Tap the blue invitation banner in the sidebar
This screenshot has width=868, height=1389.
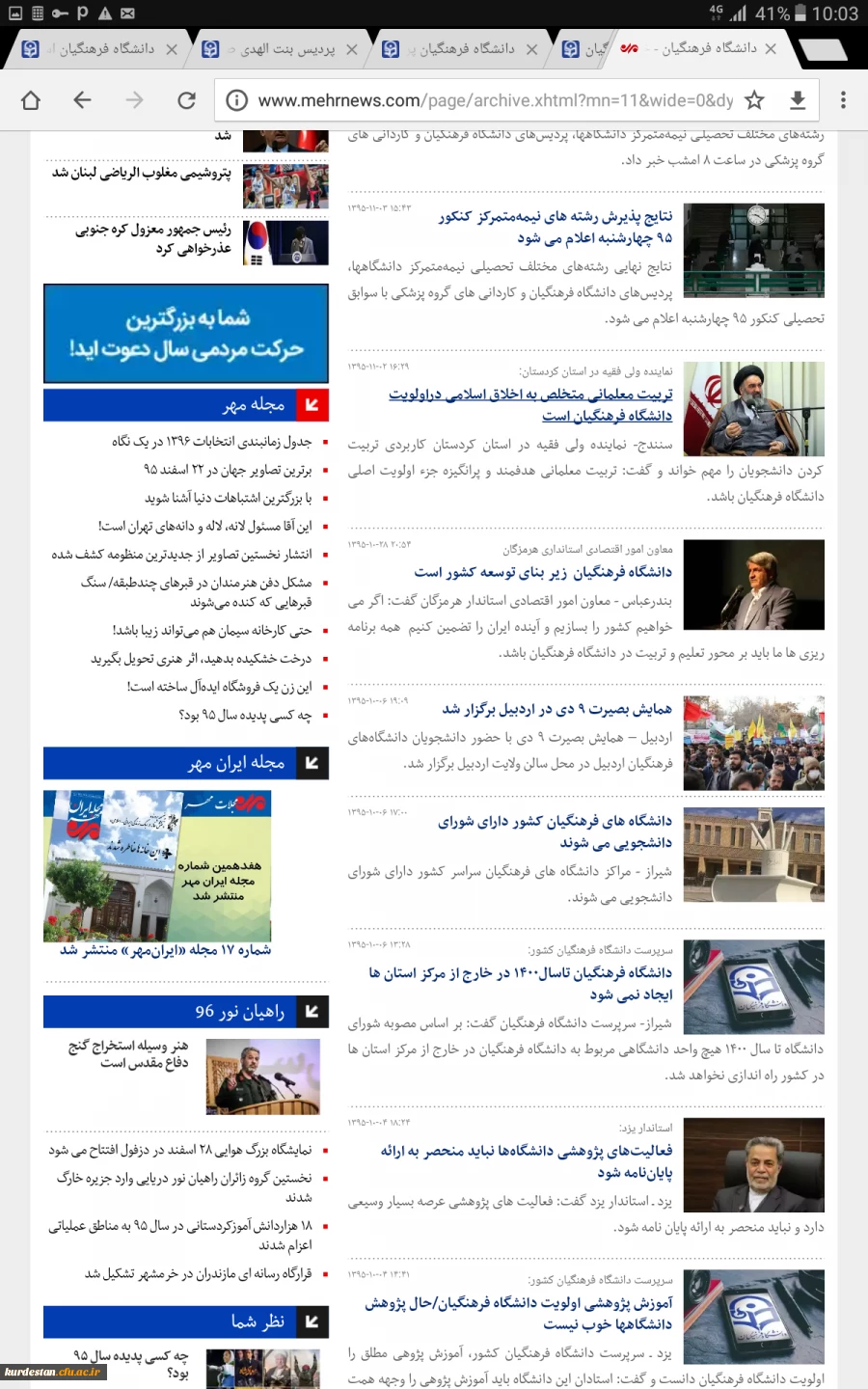tap(185, 333)
